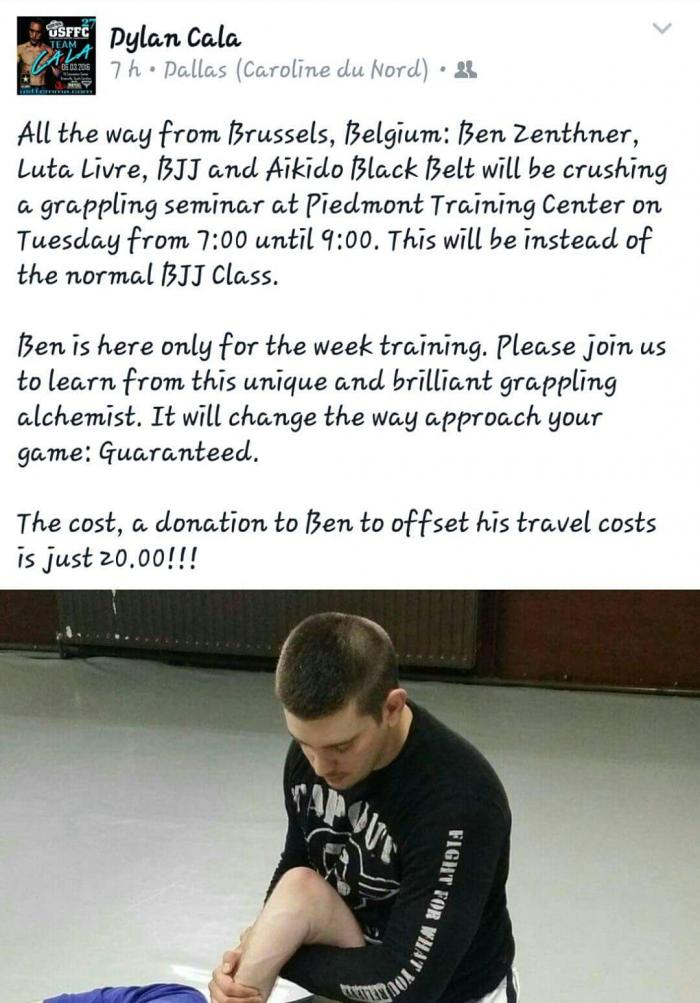Open the attached grappling photo
700x1003 pixels.
pyautogui.click(x=350, y=795)
